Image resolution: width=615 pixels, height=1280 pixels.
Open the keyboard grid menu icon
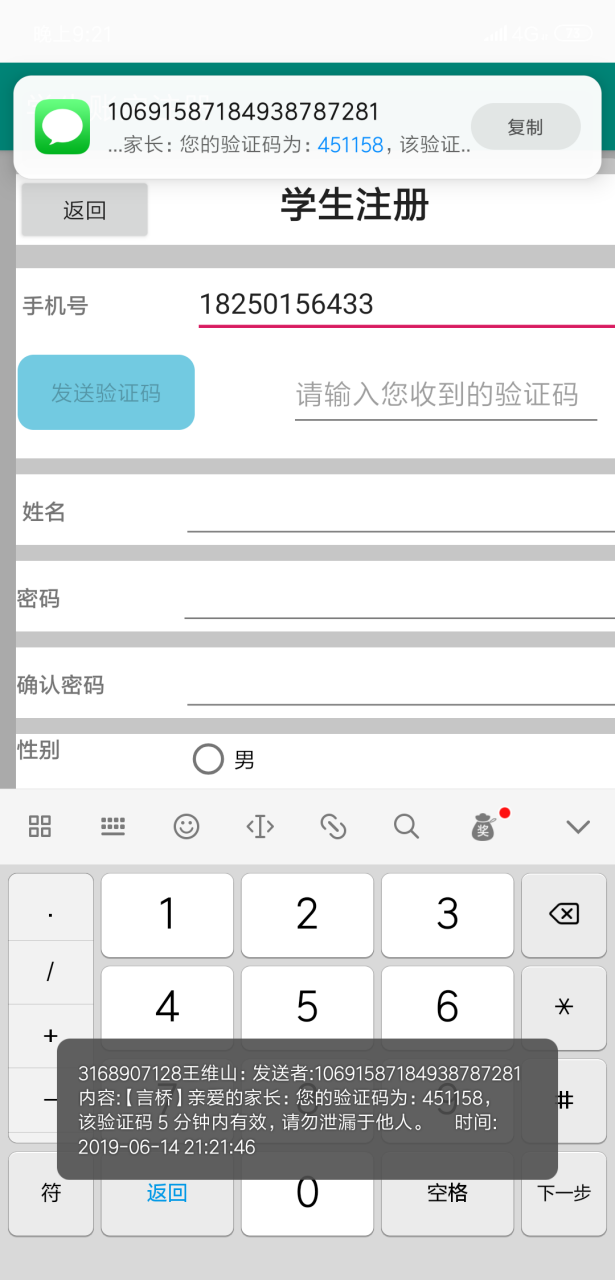(x=40, y=826)
